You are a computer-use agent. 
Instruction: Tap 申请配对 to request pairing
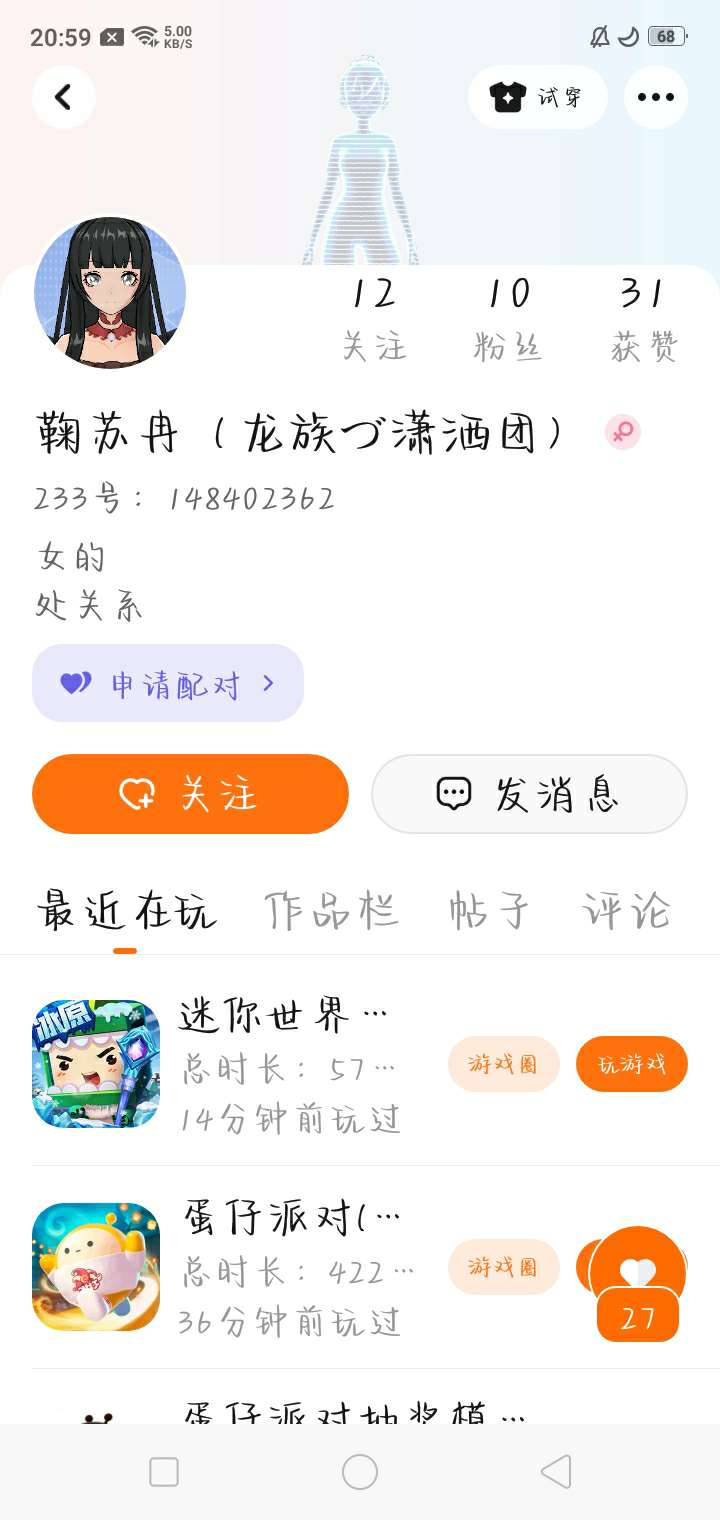168,683
